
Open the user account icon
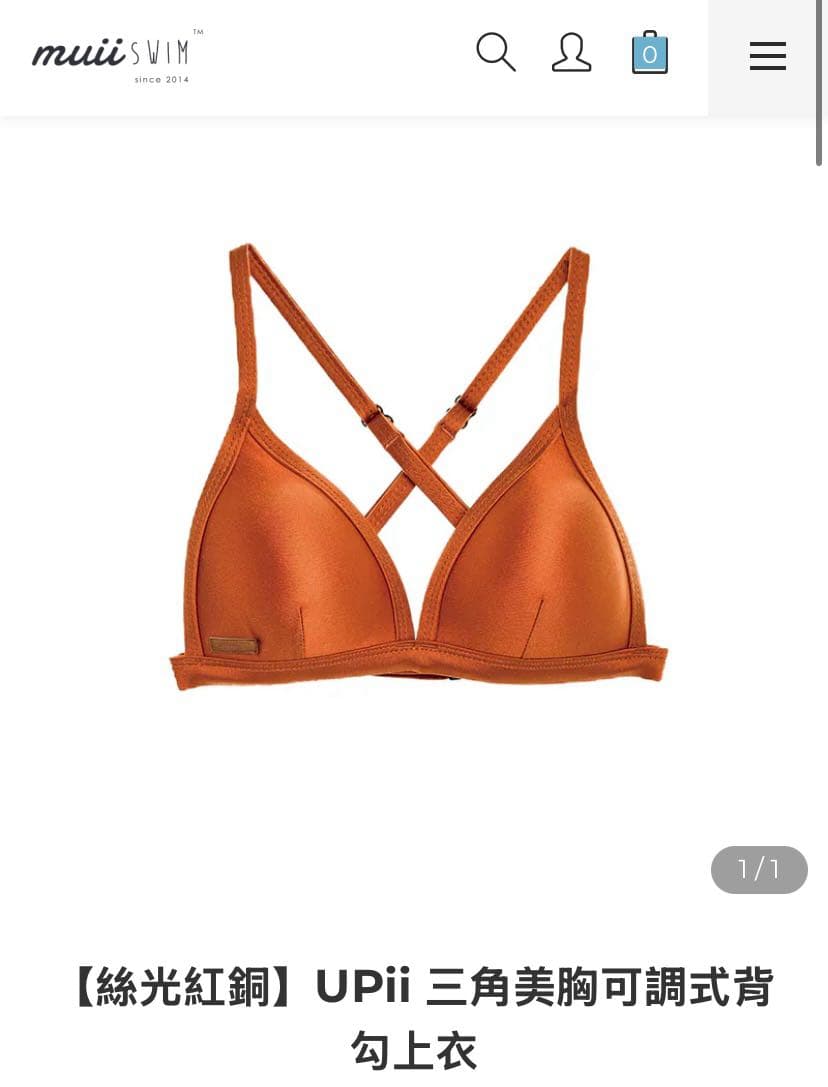click(x=571, y=53)
